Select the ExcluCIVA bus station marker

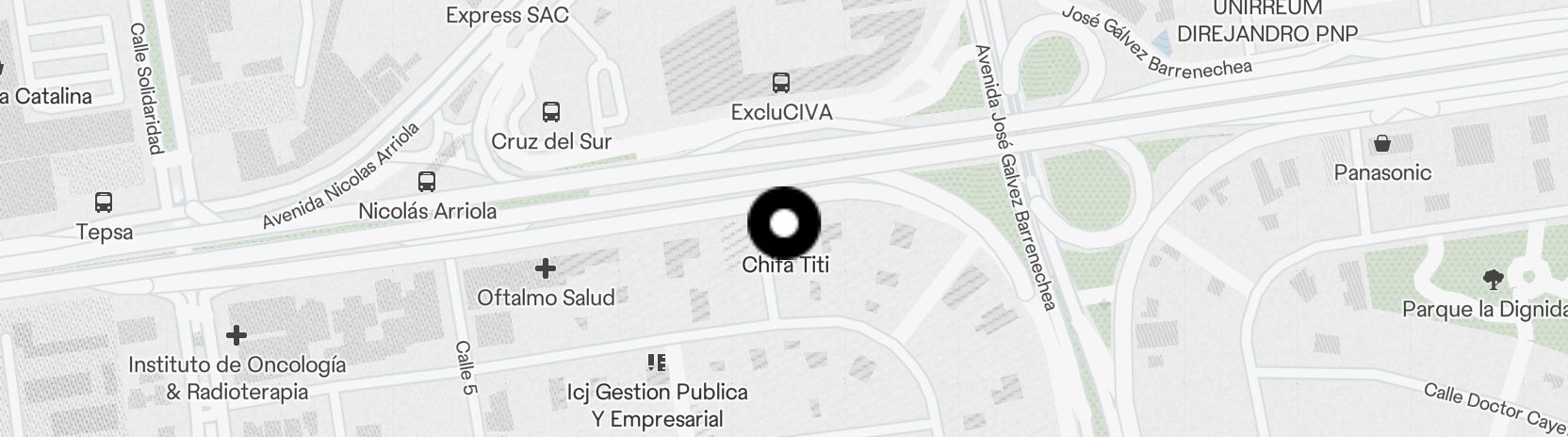[781, 83]
